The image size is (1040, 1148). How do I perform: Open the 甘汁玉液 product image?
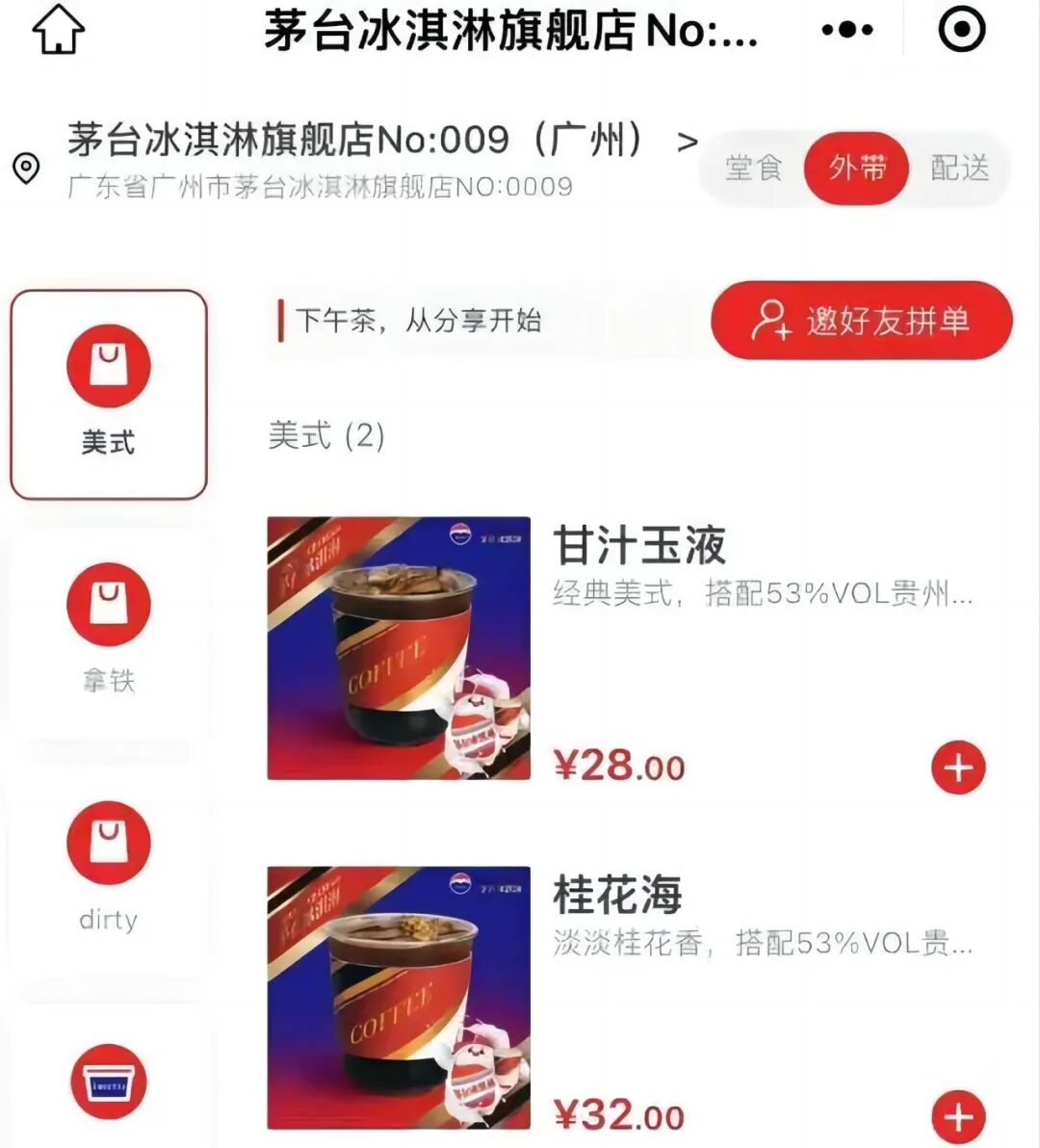(399, 648)
